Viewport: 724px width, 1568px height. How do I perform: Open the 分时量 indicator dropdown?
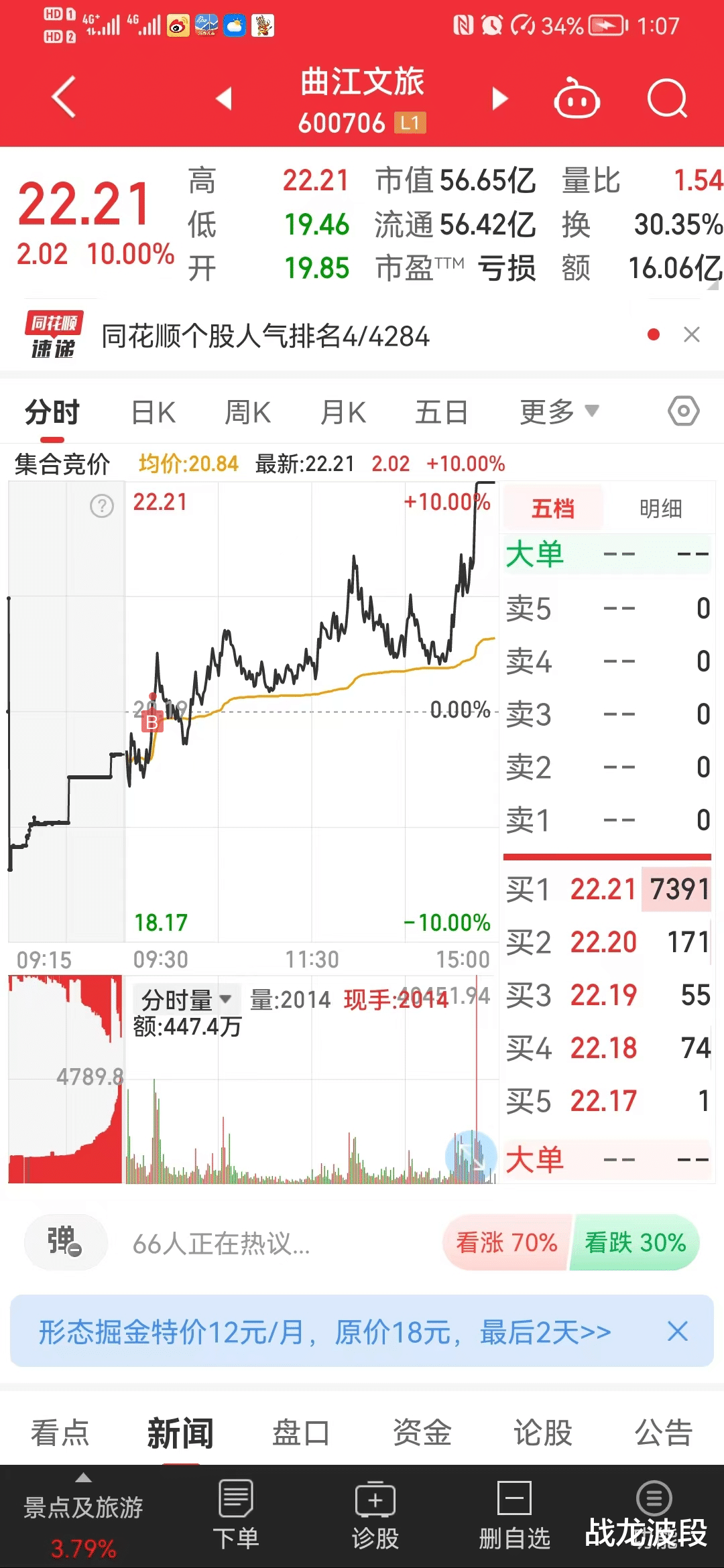tap(186, 1000)
